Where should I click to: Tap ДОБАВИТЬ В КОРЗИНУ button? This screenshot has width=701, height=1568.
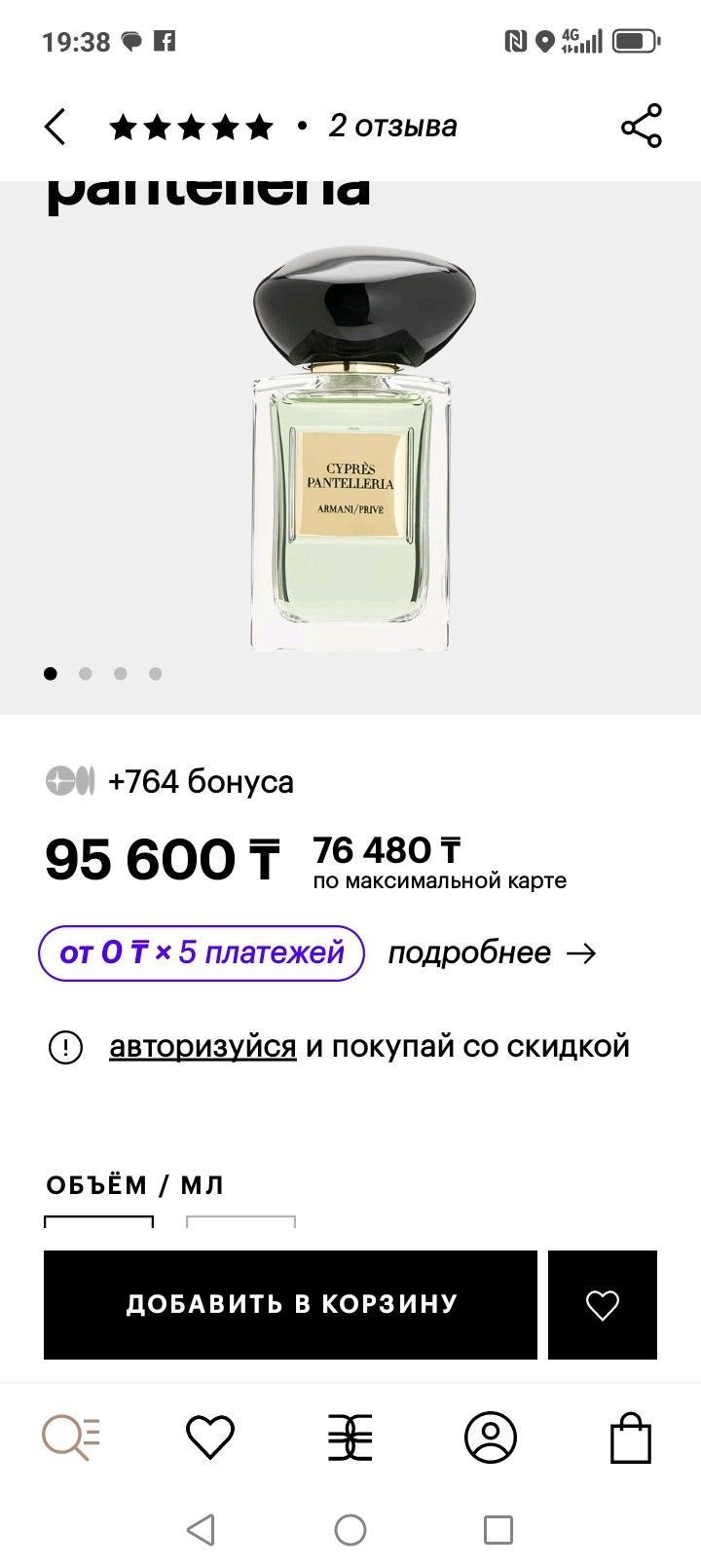click(290, 1304)
